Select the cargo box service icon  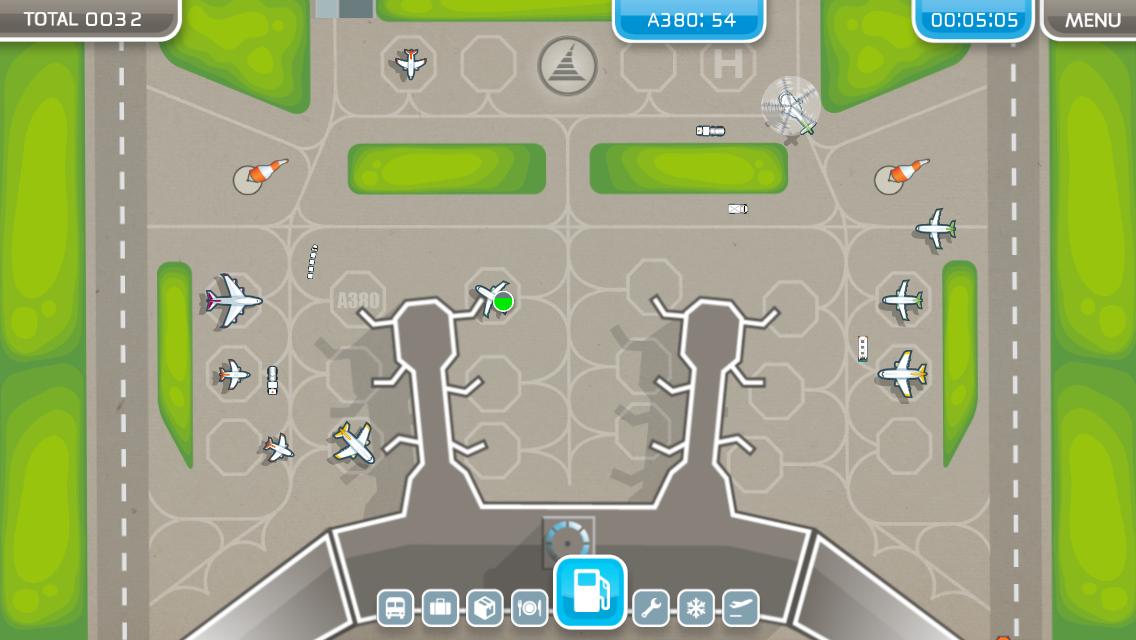(485, 607)
